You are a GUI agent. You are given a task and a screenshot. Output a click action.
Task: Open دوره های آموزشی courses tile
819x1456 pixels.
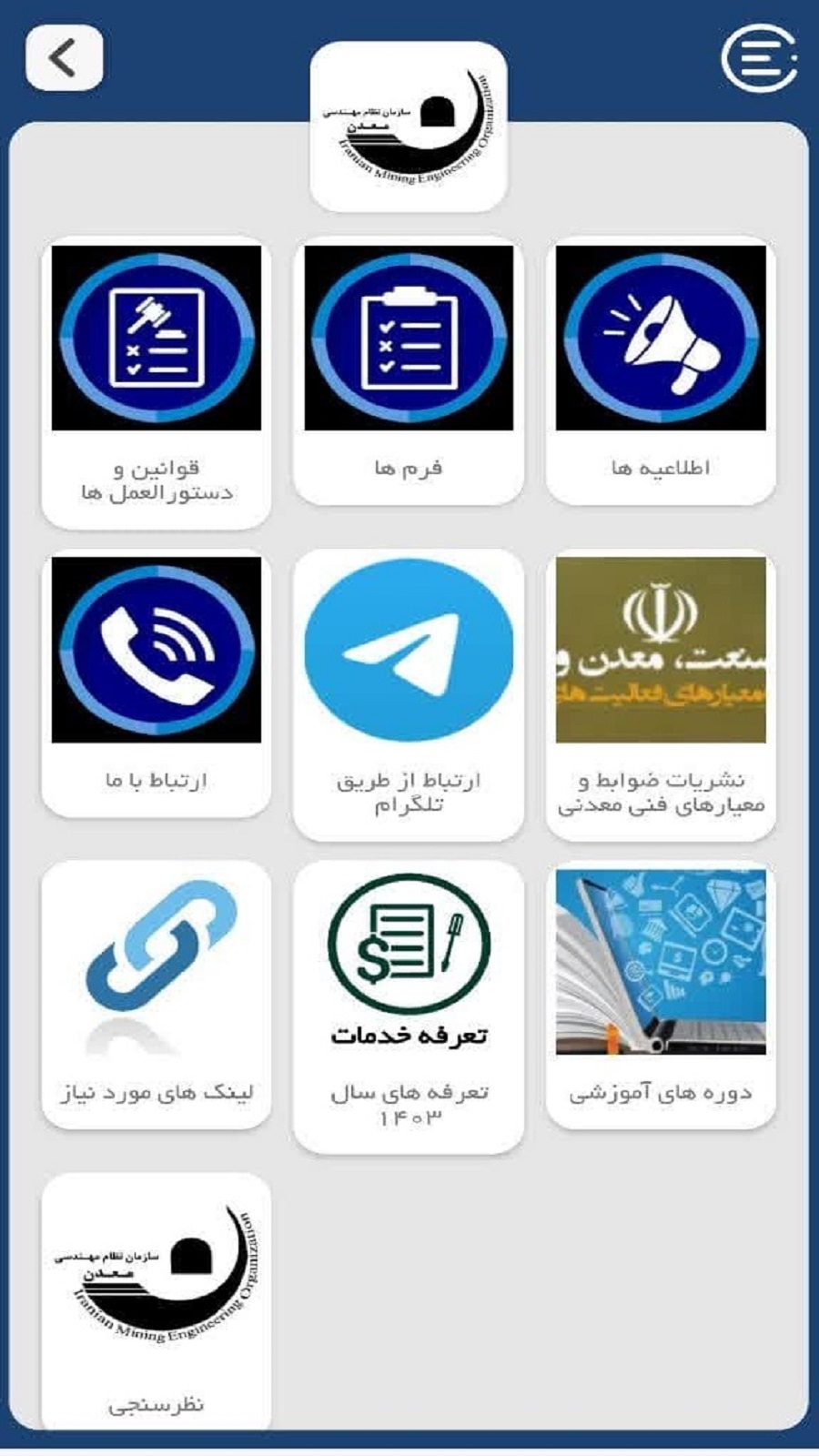661,995
